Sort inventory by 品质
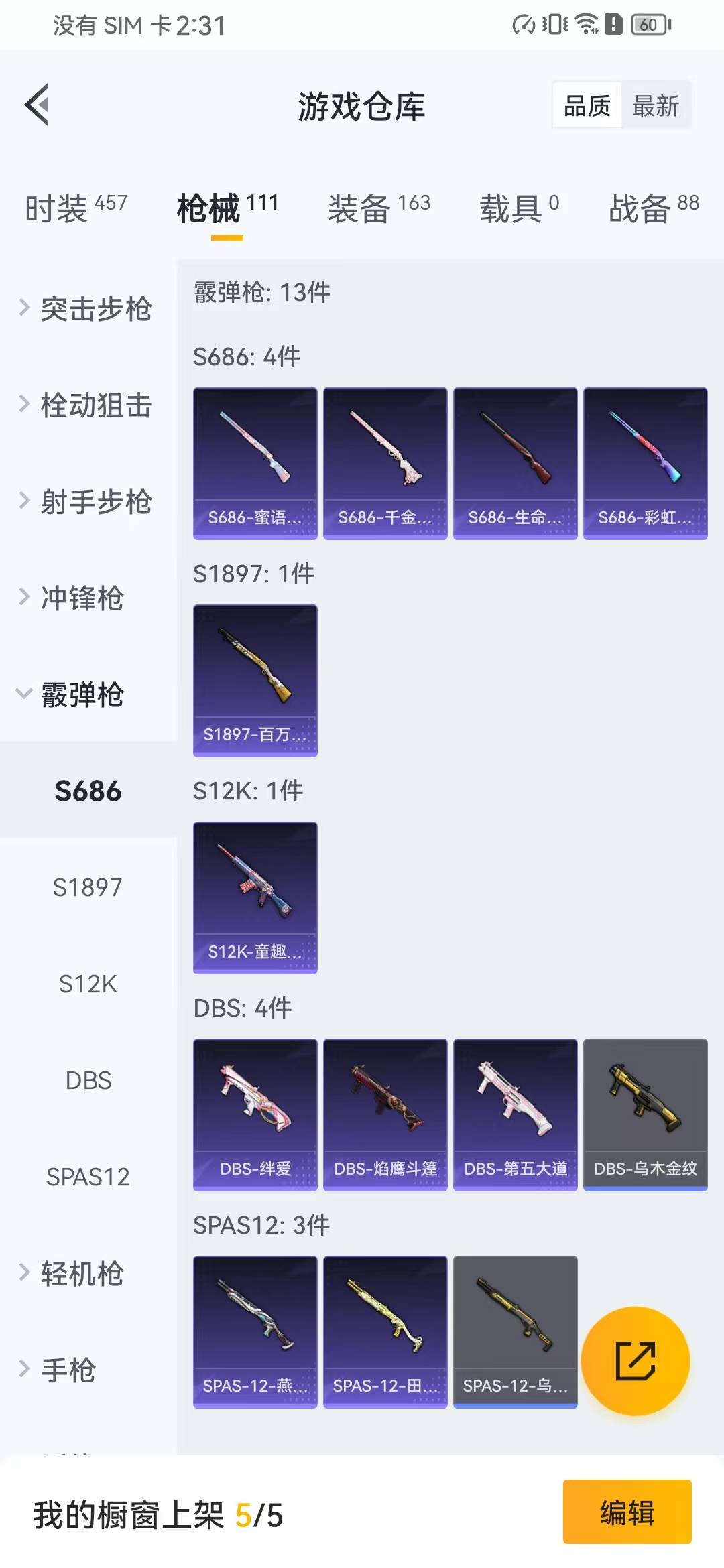Screen dimensions: 724x1568 (x=587, y=106)
